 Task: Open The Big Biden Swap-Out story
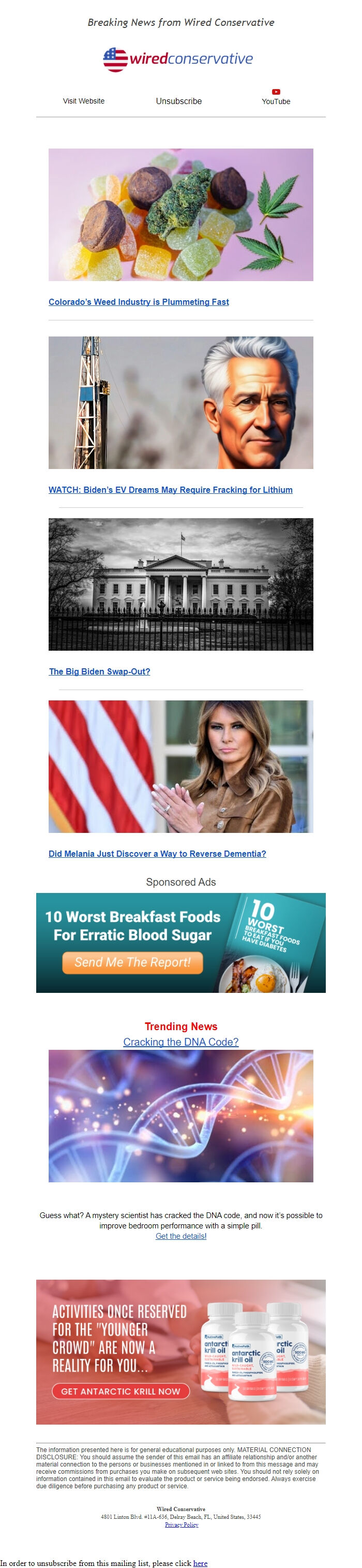(99, 671)
